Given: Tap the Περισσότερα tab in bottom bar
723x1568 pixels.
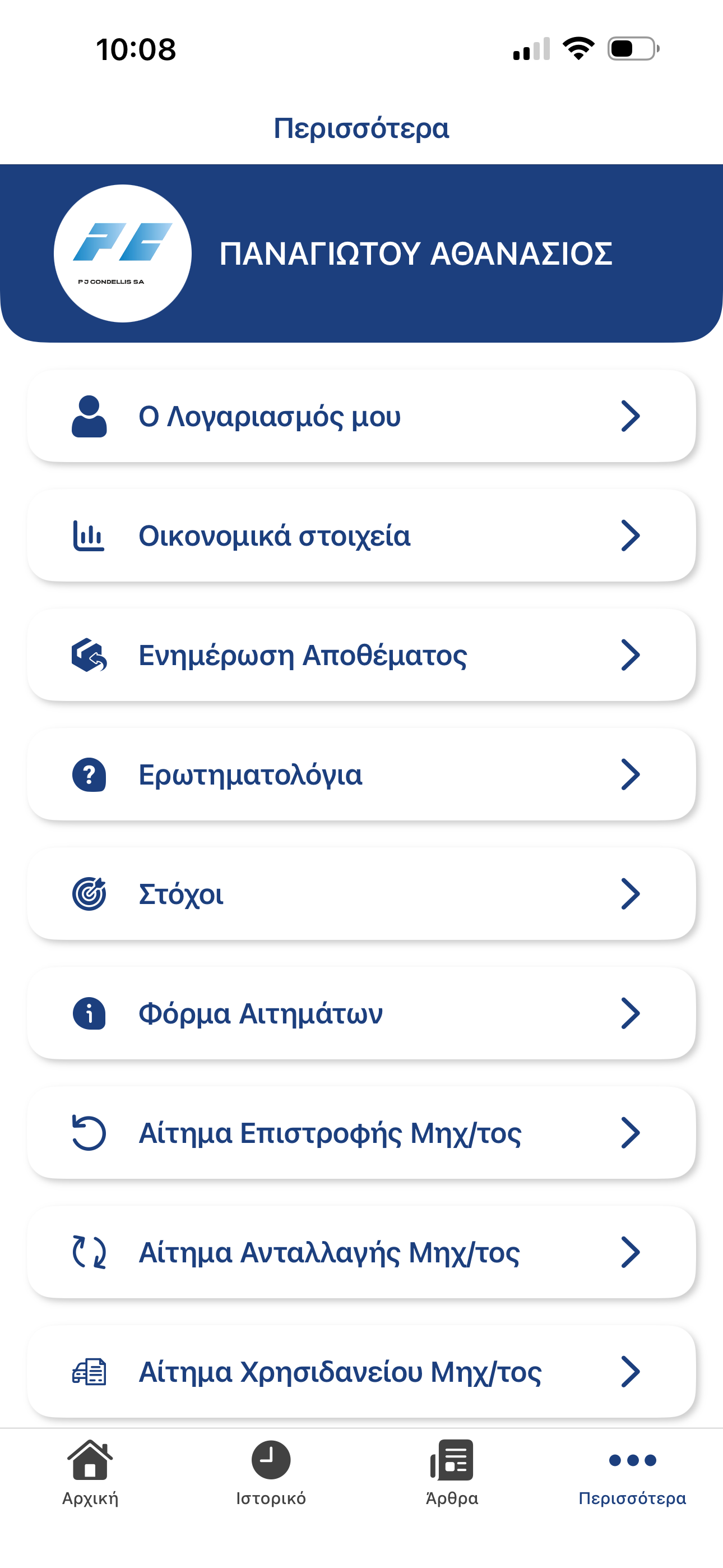Looking at the screenshot, I should click(x=632, y=1473).
